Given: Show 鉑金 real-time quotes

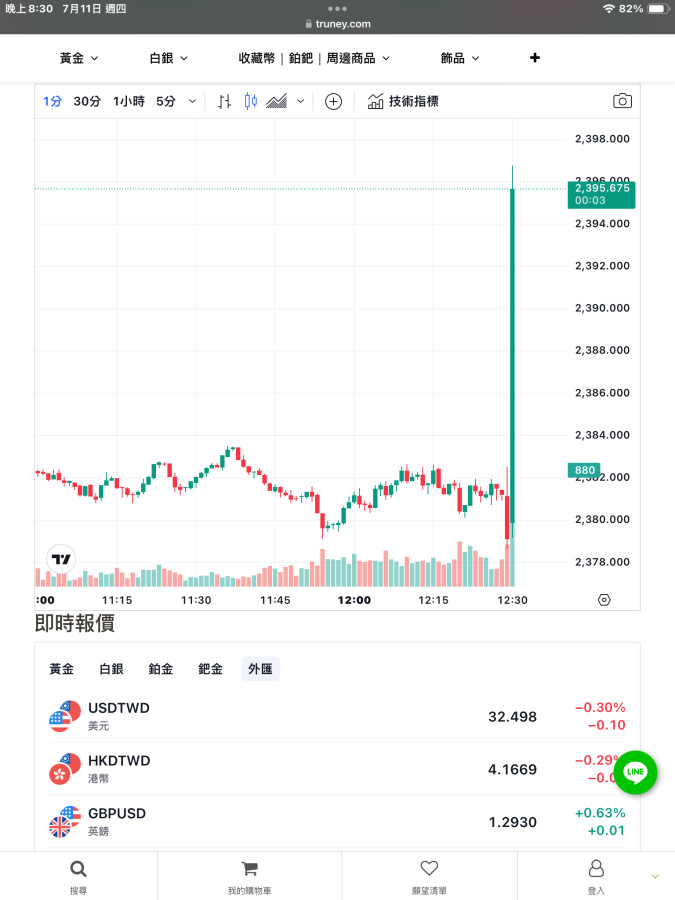Looking at the screenshot, I should click(161, 669).
